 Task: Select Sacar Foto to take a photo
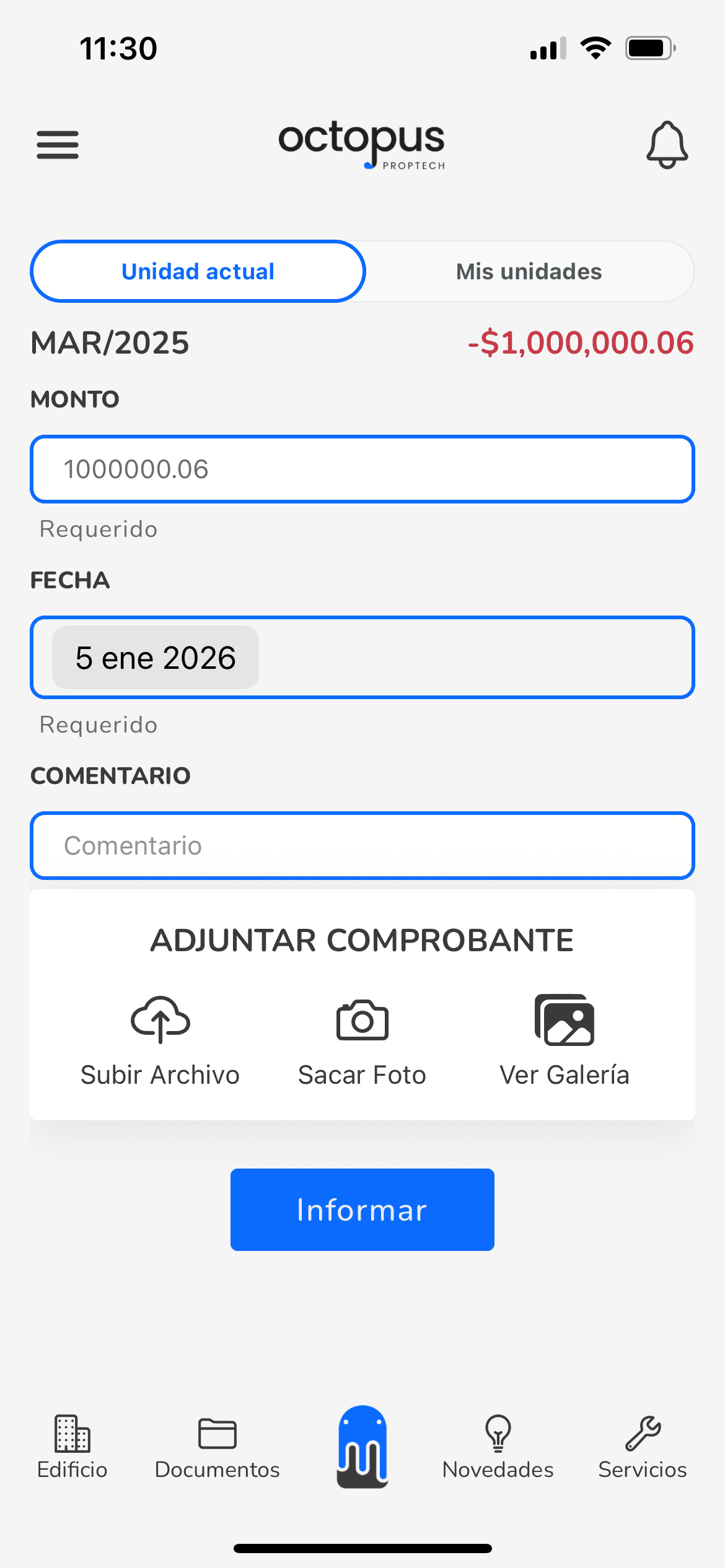coord(362,1040)
